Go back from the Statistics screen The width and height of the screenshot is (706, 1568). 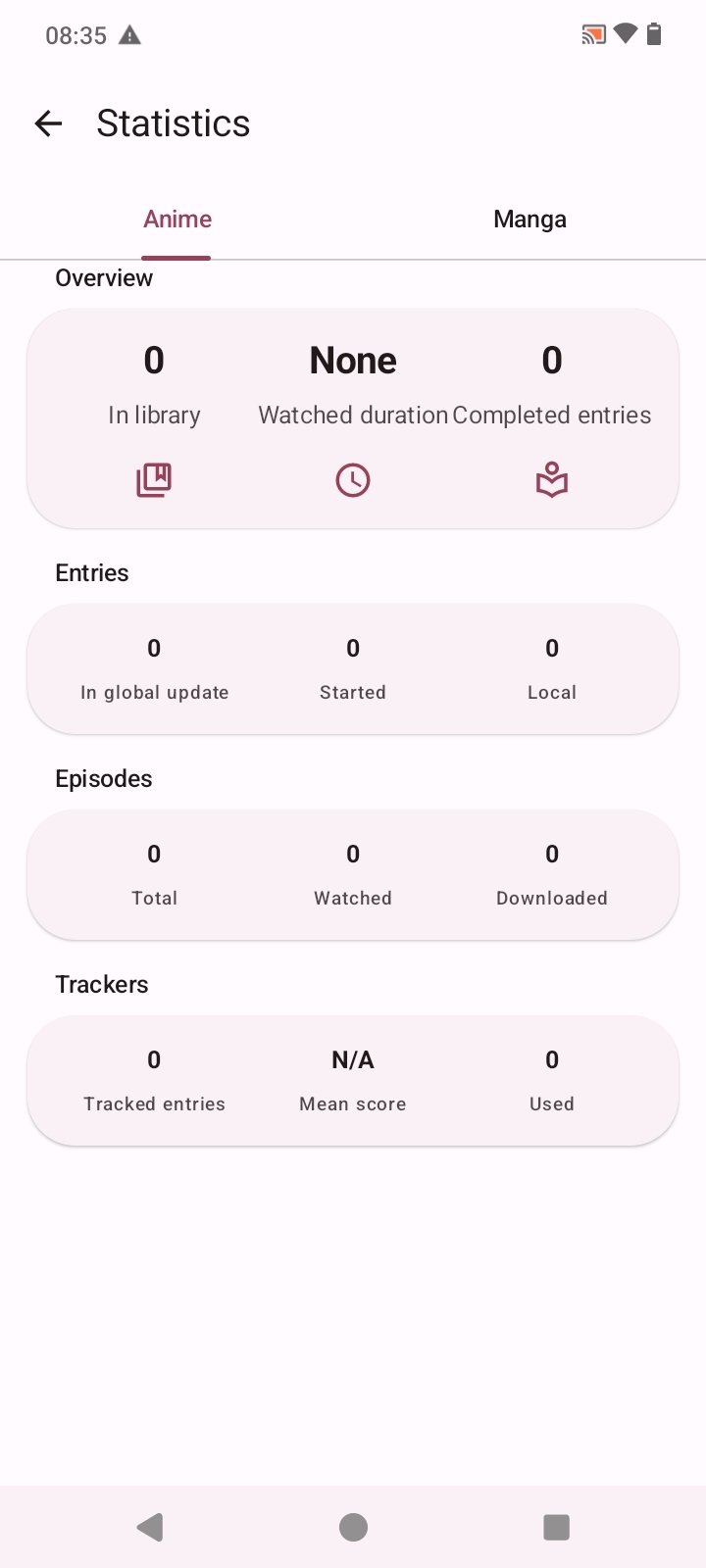tap(48, 123)
